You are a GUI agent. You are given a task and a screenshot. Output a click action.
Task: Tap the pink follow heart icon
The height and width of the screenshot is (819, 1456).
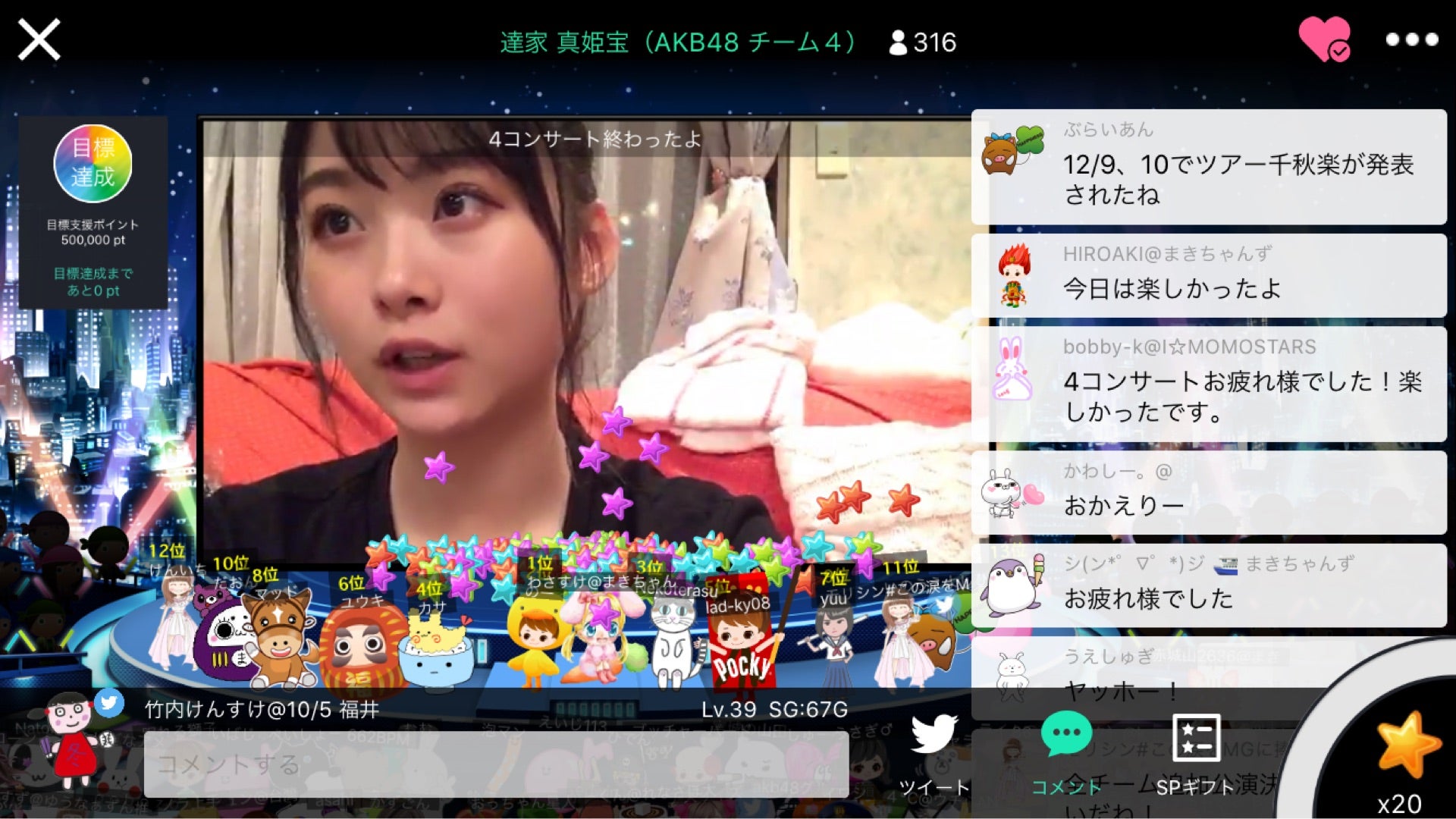(1323, 39)
